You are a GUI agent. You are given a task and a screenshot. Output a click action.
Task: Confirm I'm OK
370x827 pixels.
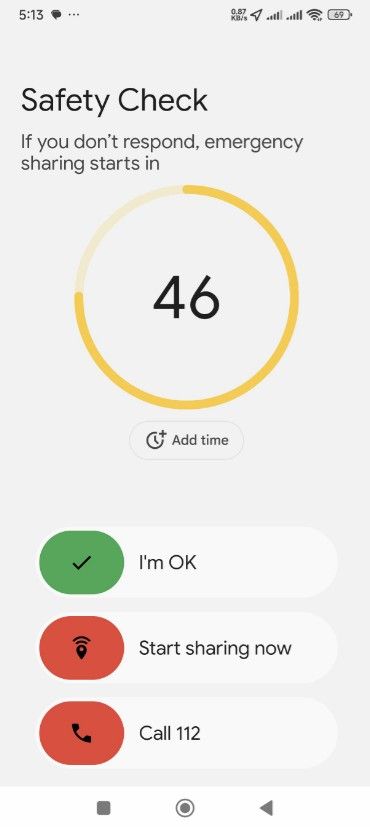[188, 562]
